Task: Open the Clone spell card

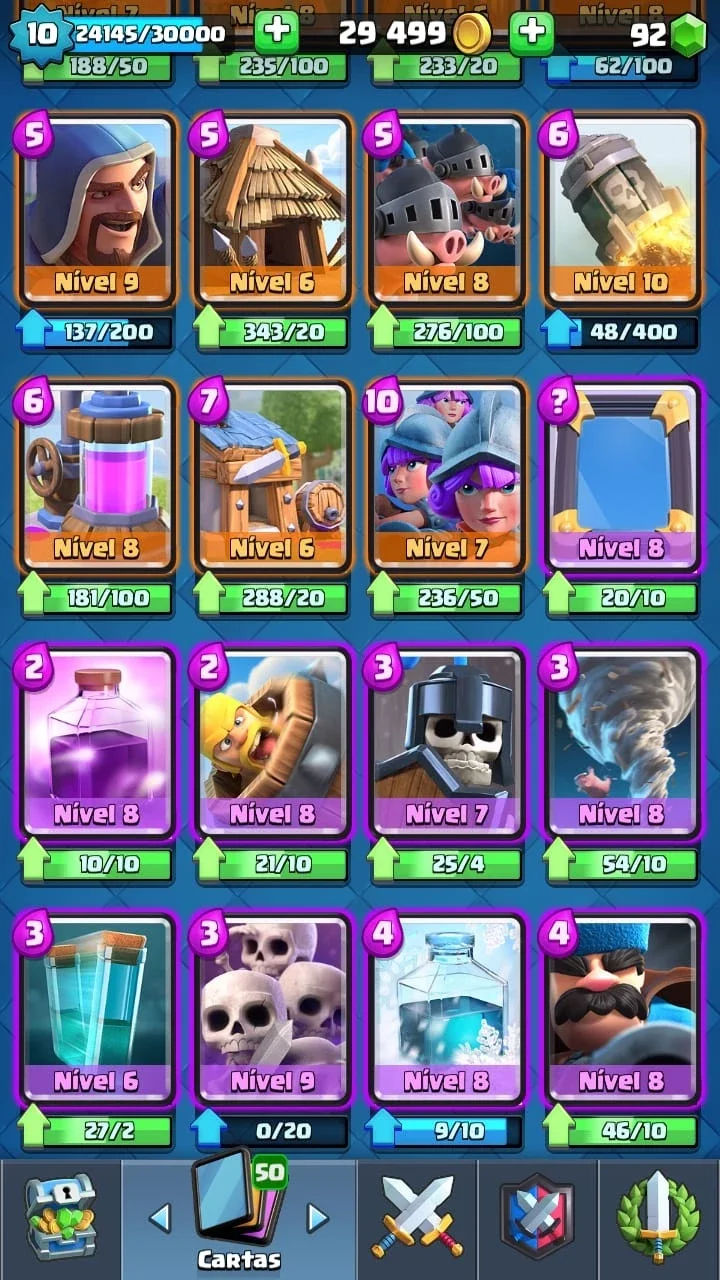Action: pos(98,1008)
